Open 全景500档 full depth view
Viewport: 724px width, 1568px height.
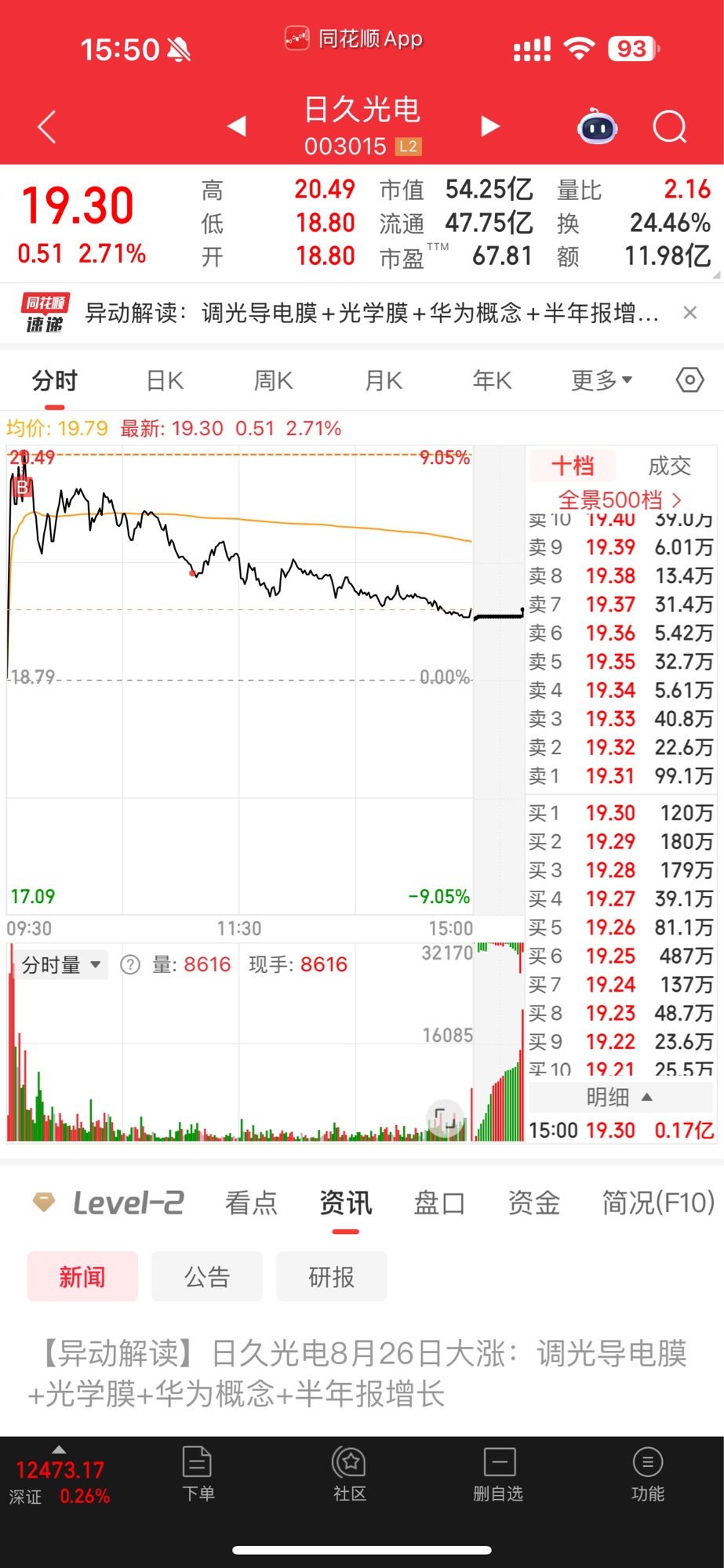coord(620,499)
